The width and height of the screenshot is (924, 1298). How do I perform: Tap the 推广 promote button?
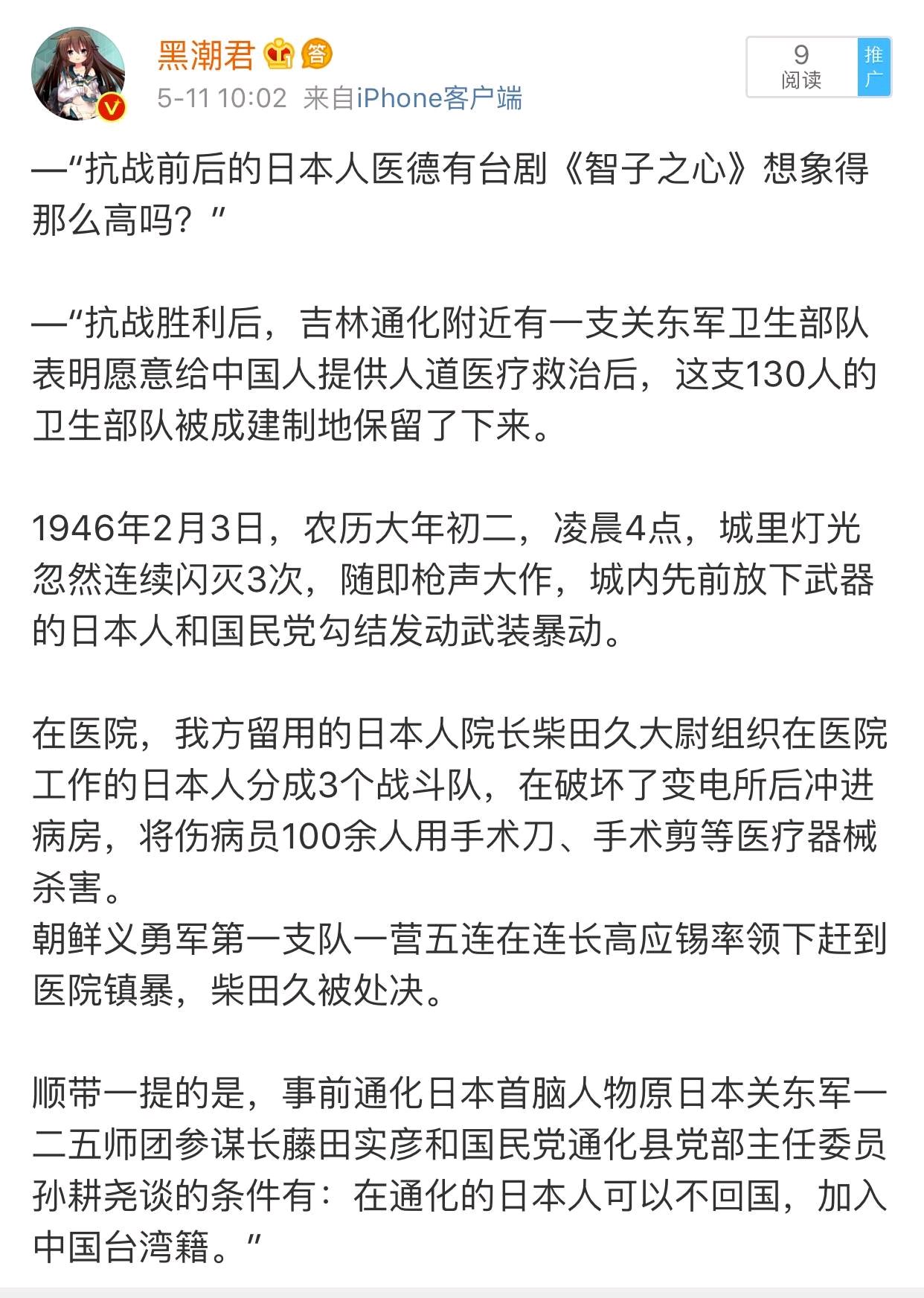coord(874,67)
